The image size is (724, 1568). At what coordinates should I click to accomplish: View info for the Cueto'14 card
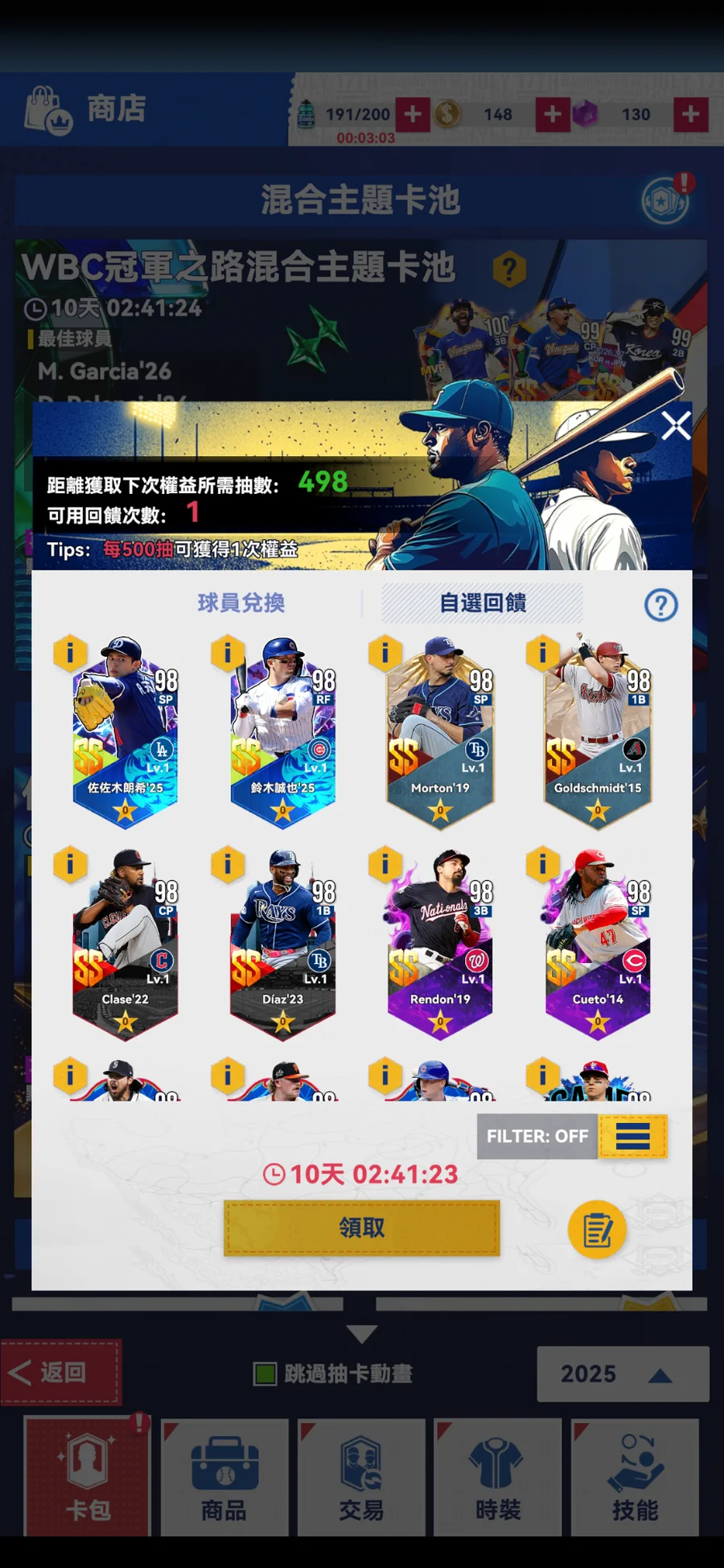pyautogui.click(x=542, y=865)
